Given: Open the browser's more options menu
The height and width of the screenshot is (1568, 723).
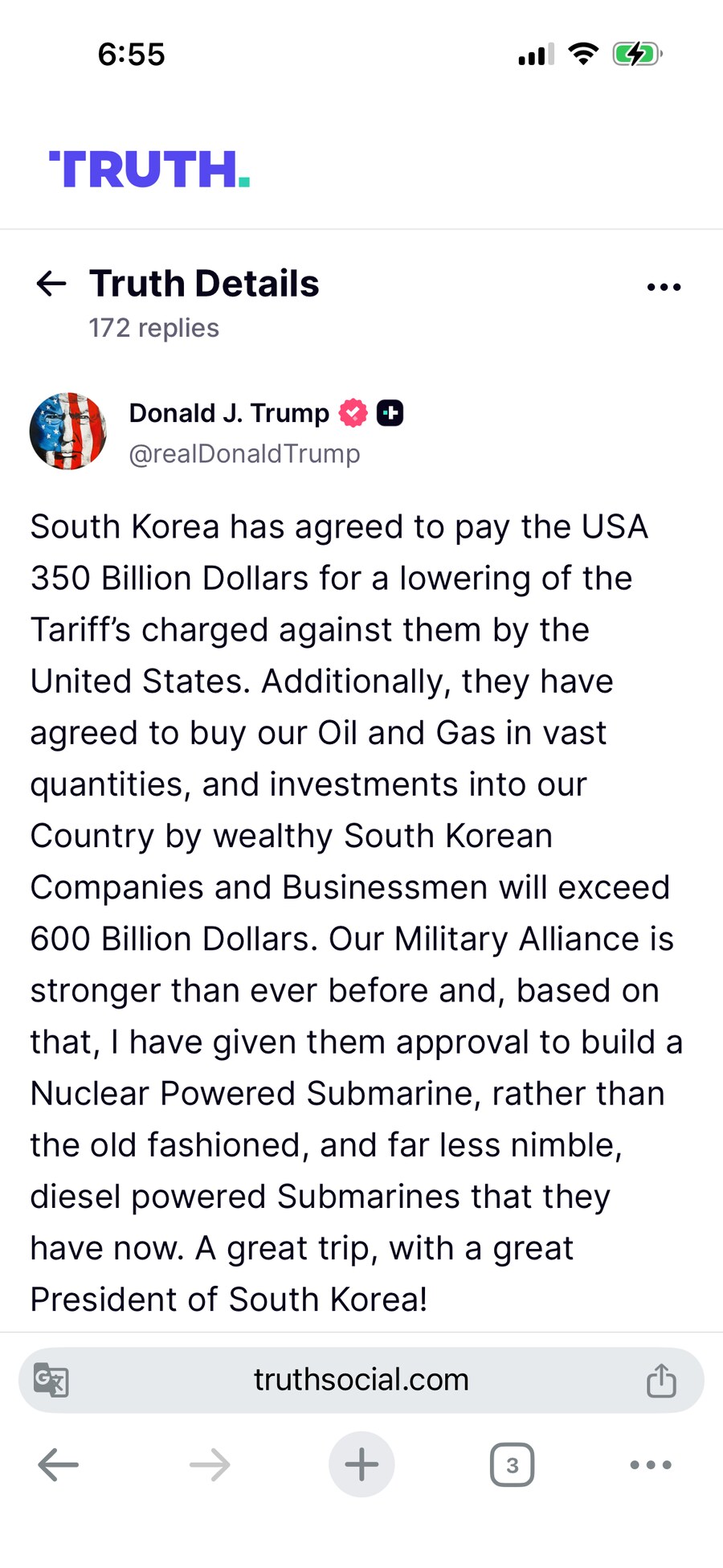Looking at the screenshot, I should coord(651,1465).
